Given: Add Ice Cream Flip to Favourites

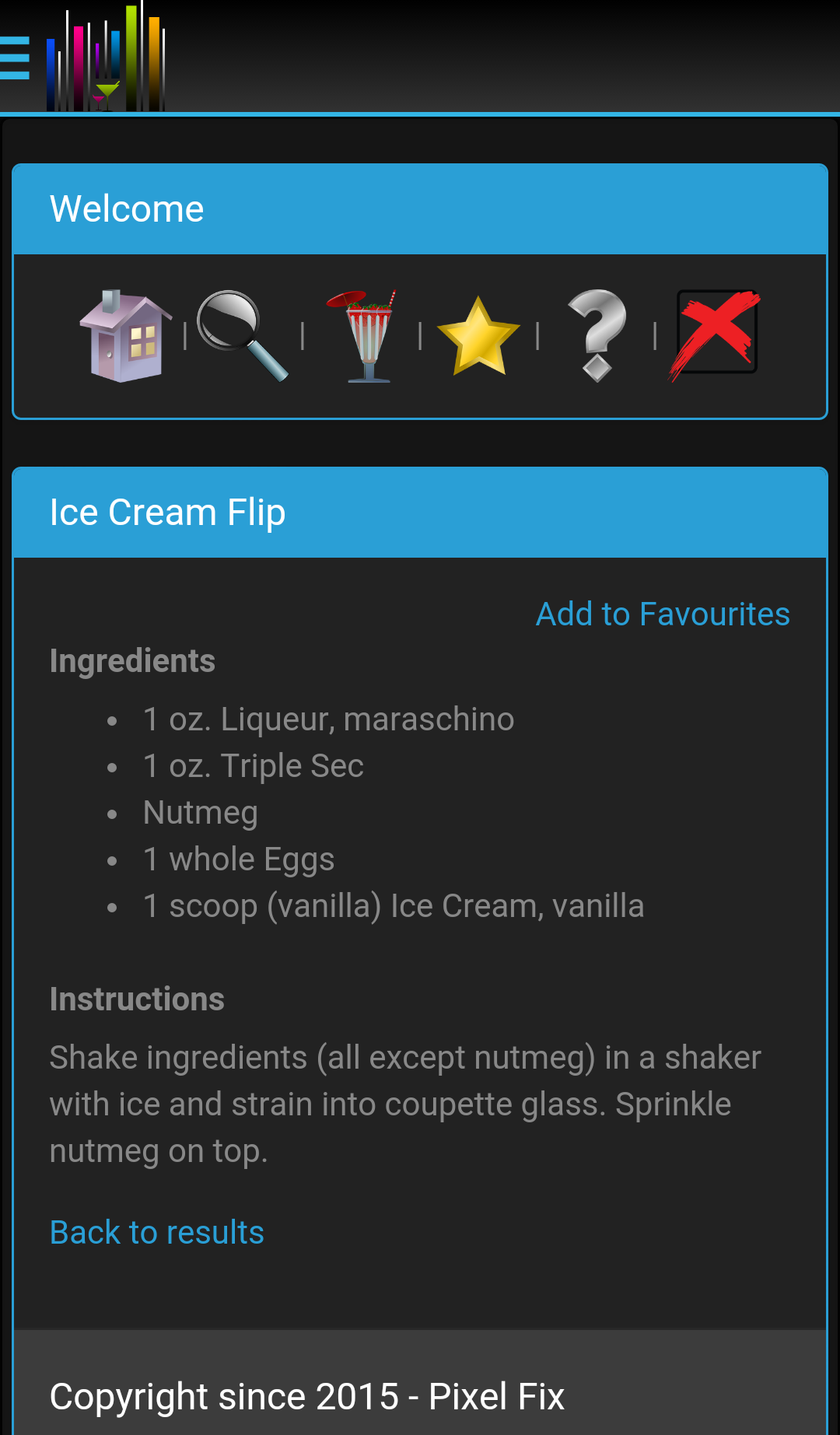Looking at the screenshot, I should point(663,614).
